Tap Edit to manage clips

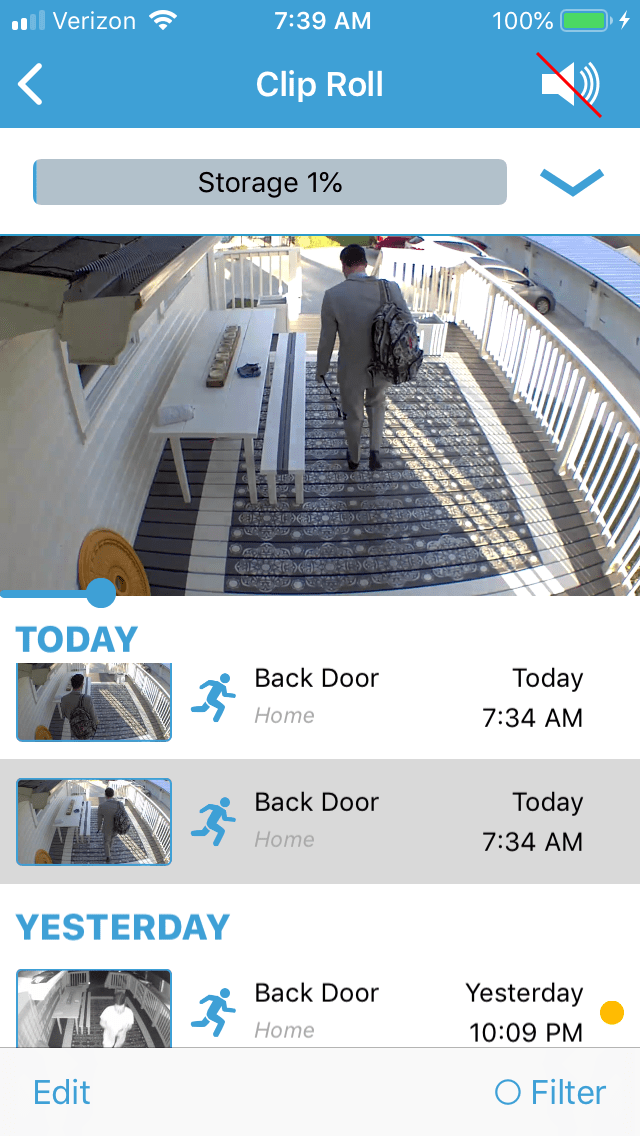pyautogui.click(x=62, y=1092)
